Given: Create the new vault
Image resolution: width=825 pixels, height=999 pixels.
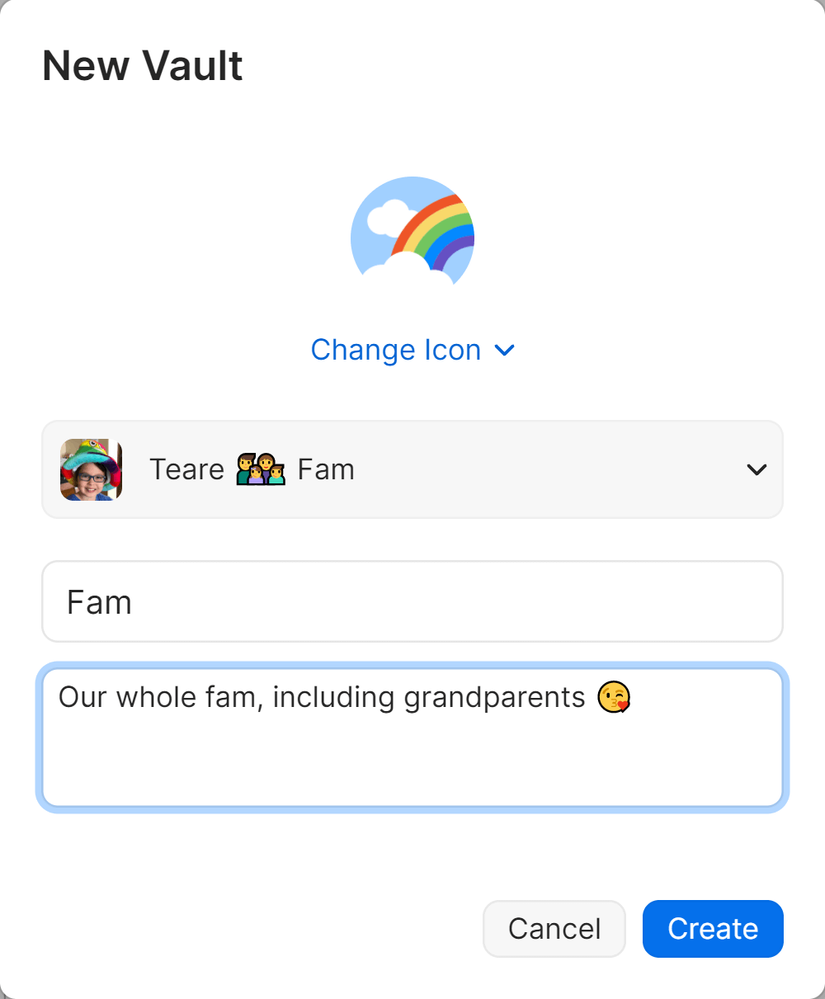Looking at the screenshot, I should [712, 929].
